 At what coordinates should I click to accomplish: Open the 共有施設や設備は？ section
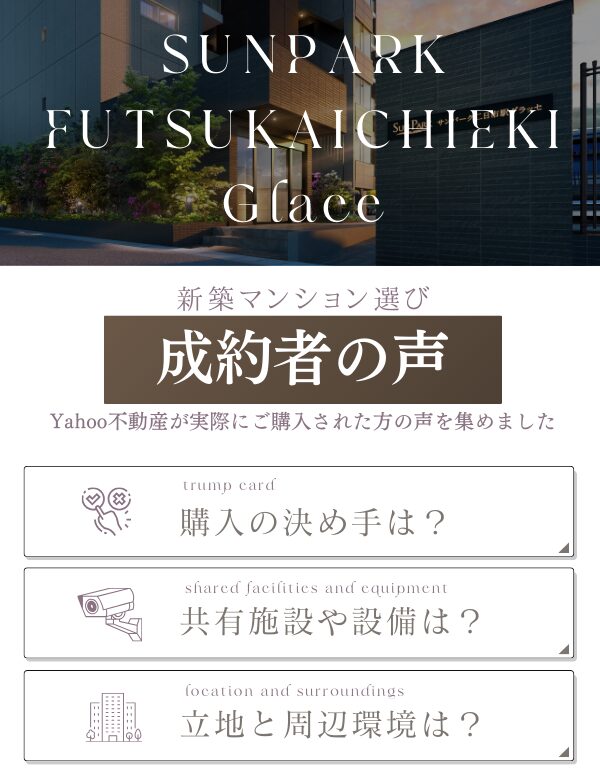tap(299, 613)
